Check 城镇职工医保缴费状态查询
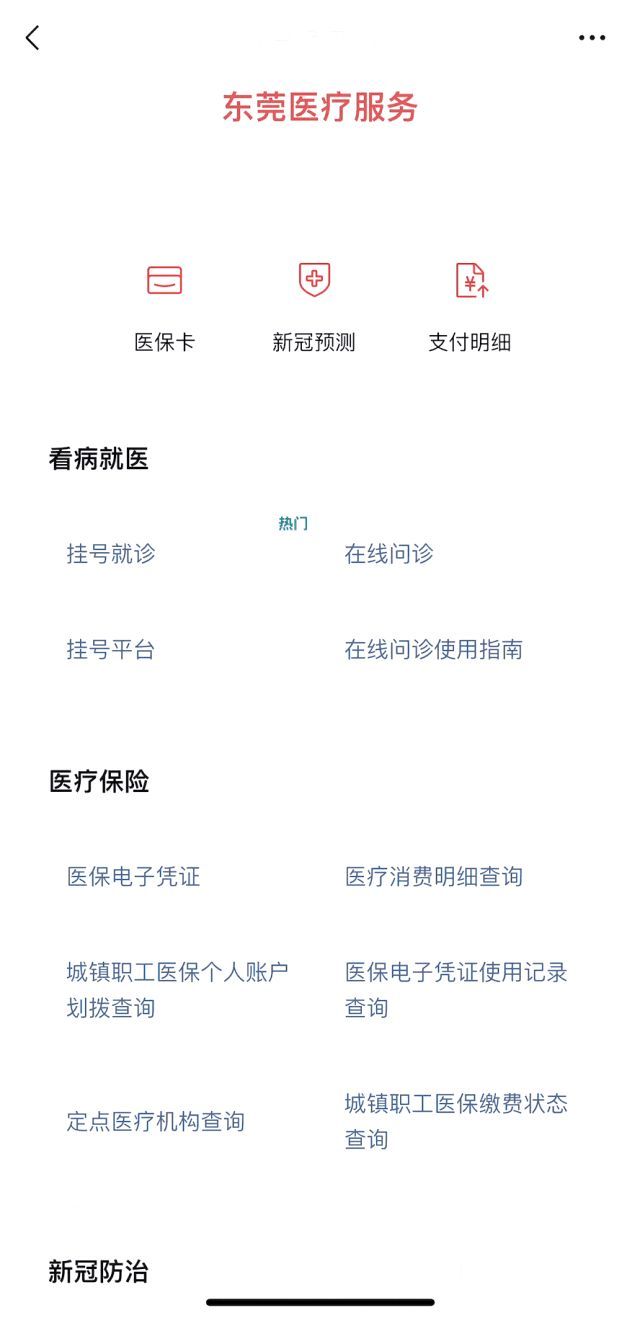 tap(455, 1121)
